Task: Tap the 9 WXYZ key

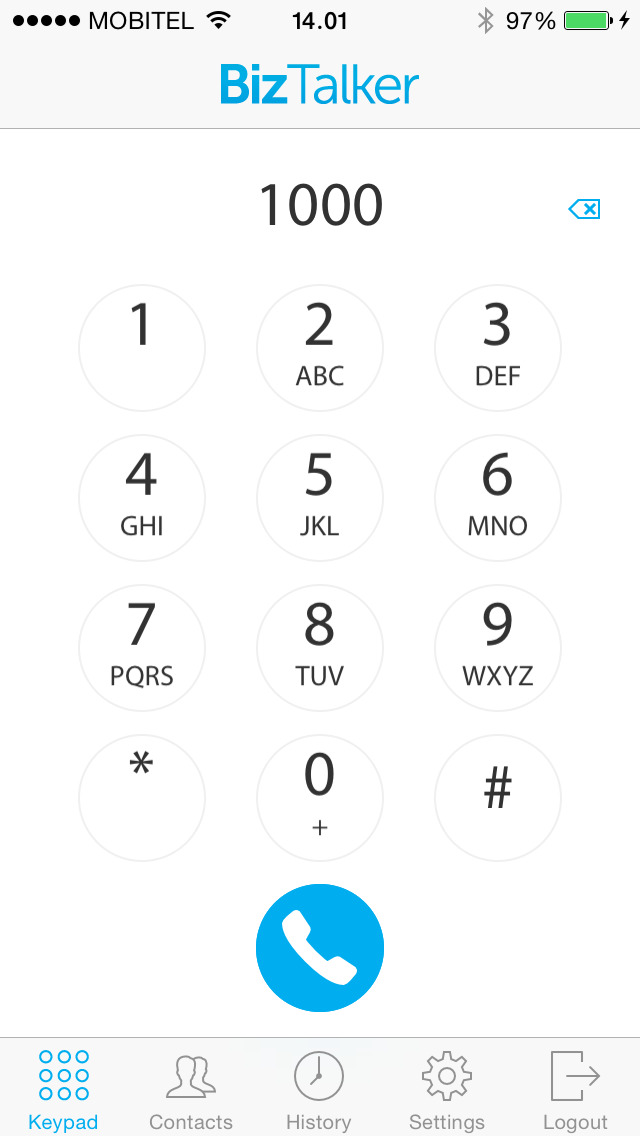Action: coord(498,648)
